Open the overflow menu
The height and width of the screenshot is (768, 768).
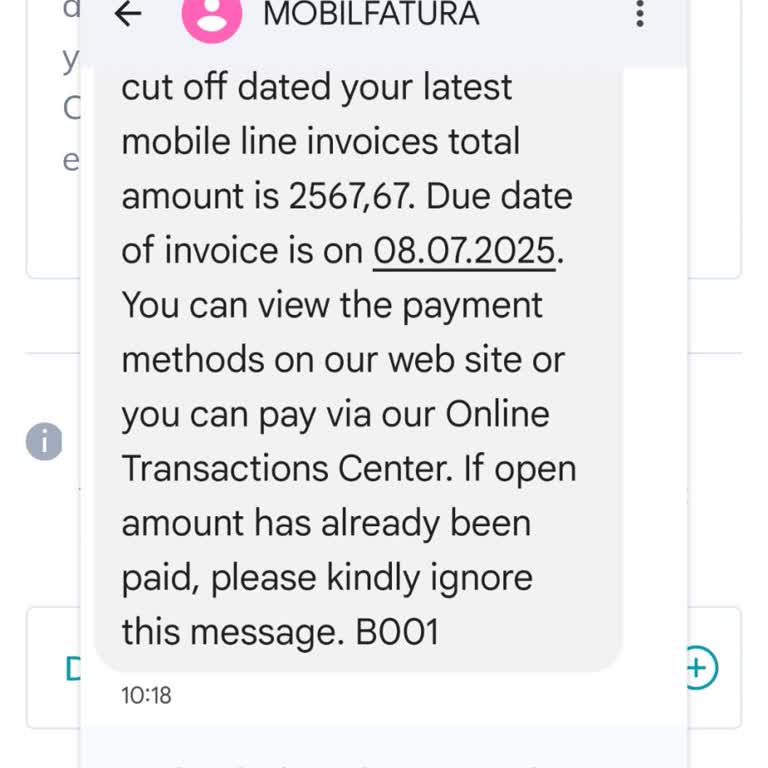[640, 14]
